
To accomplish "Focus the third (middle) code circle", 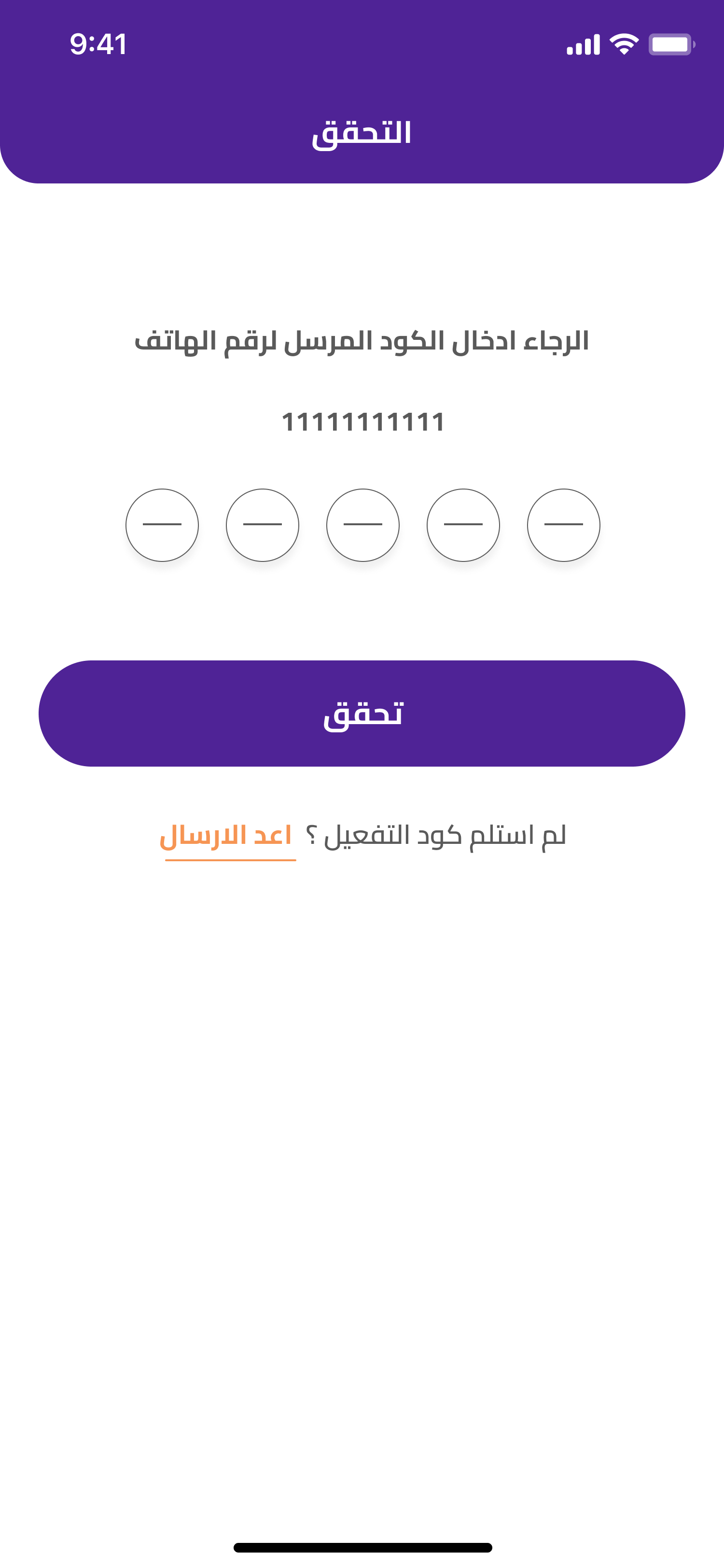I will (x=362, y=525).
